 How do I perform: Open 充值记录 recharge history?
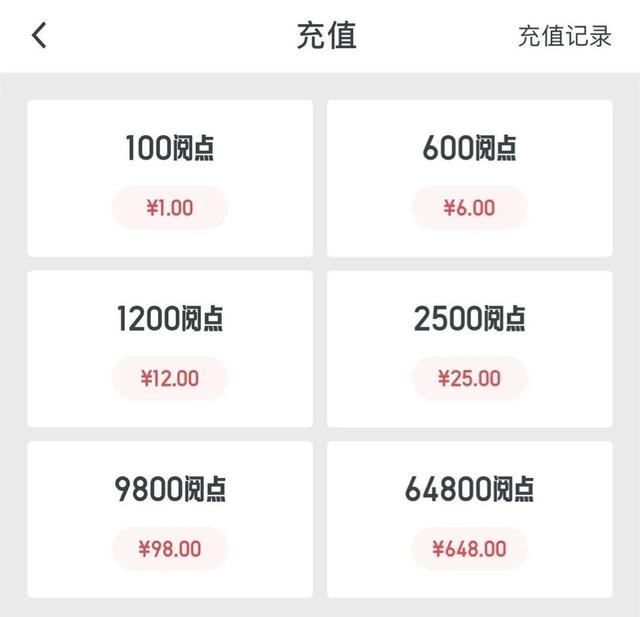coord(564,37)
